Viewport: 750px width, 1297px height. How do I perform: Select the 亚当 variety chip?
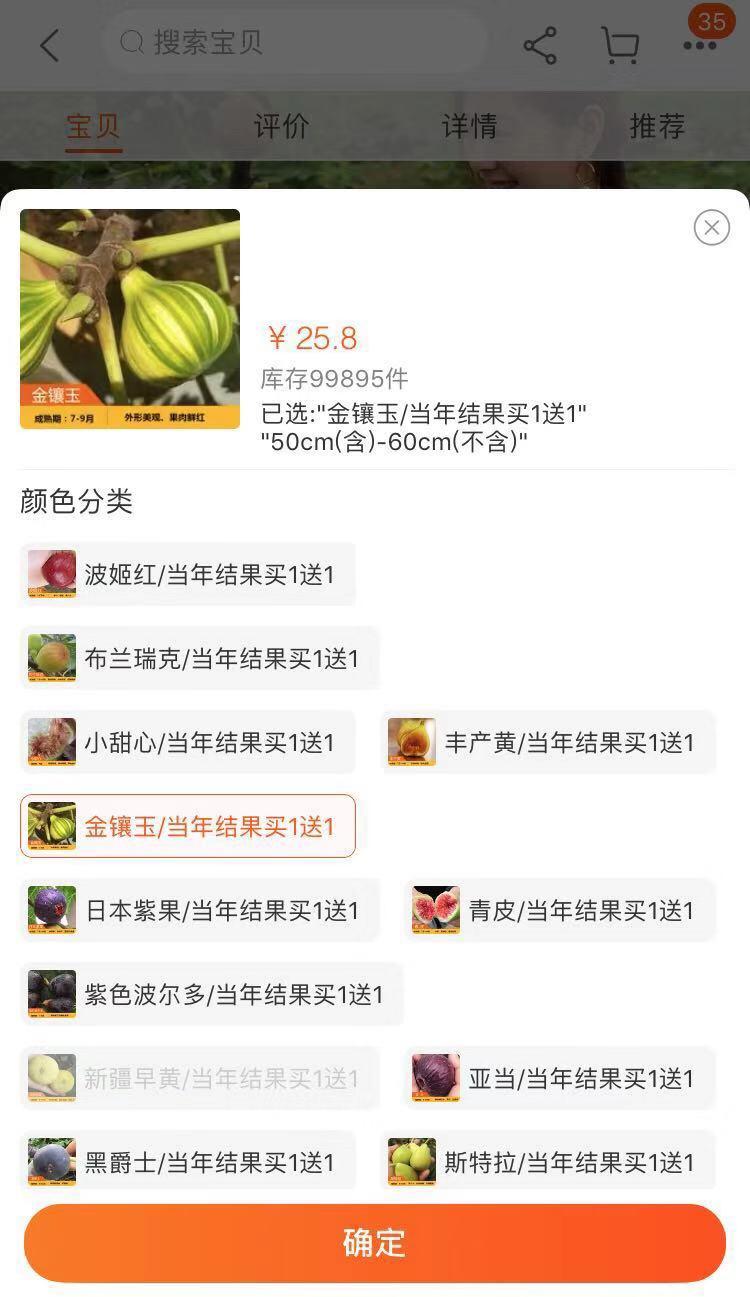[560, 1079]
